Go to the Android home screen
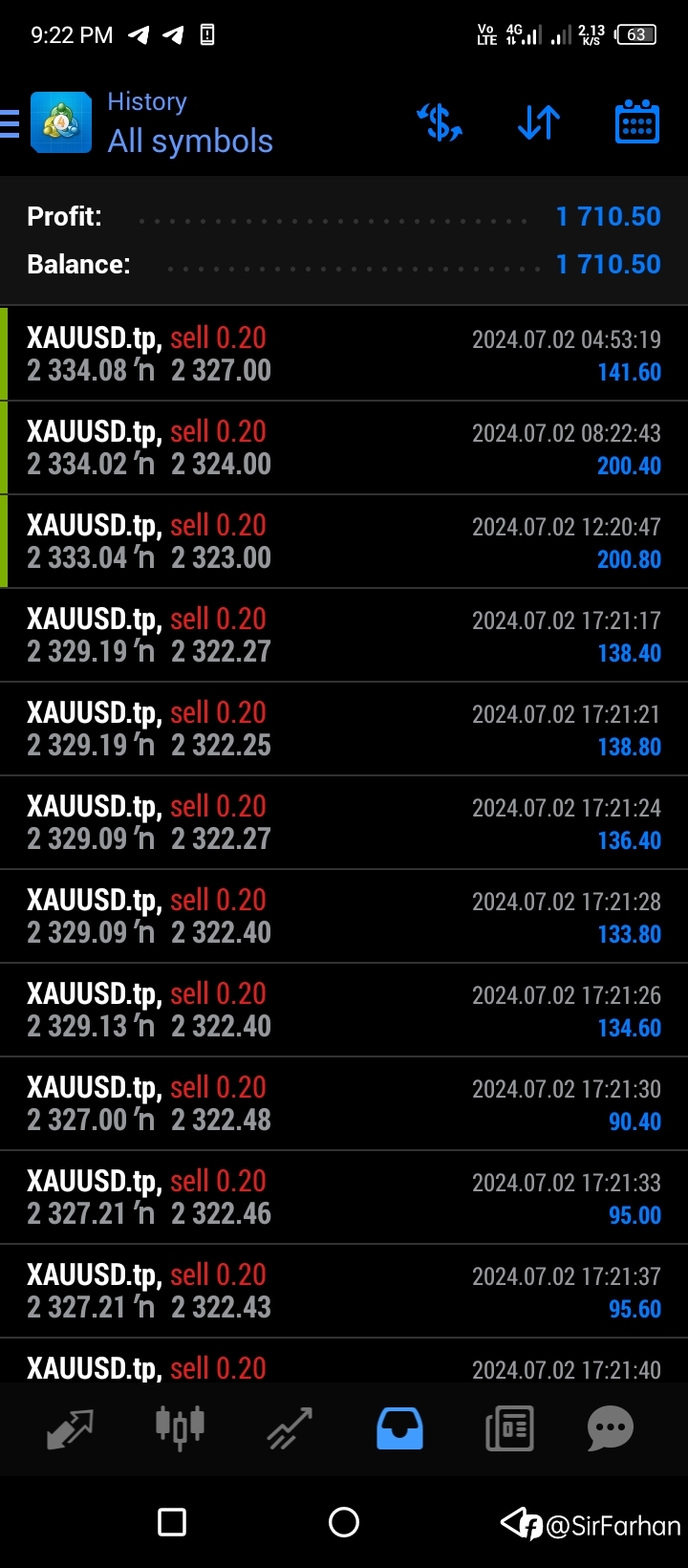688x1568 pixels. (x=344, y=1522)
